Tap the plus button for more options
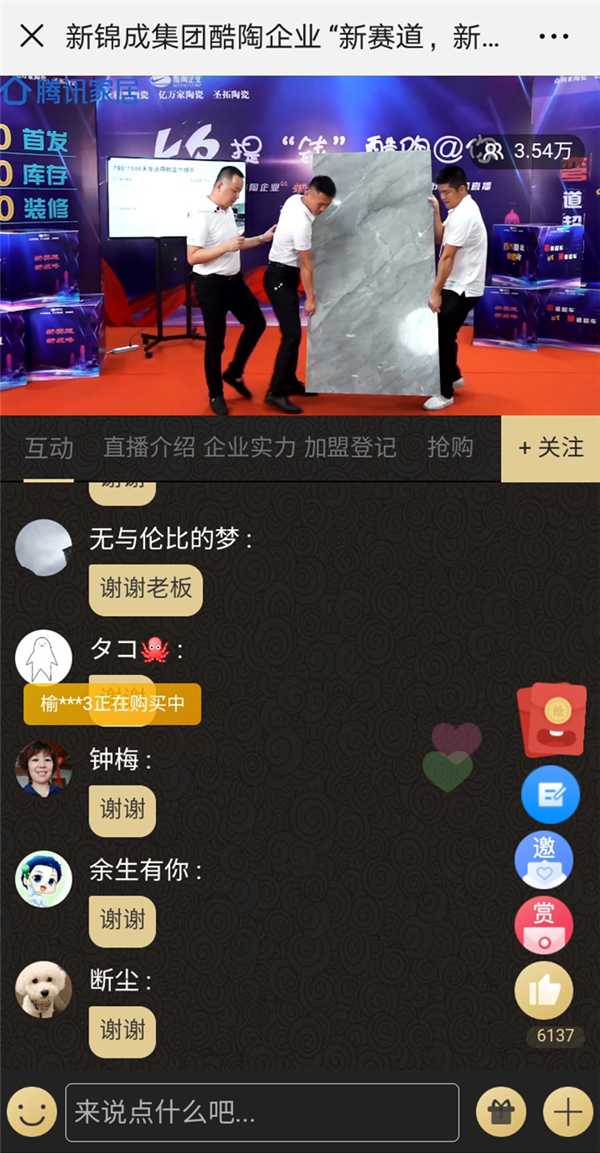 (567, 1112)
